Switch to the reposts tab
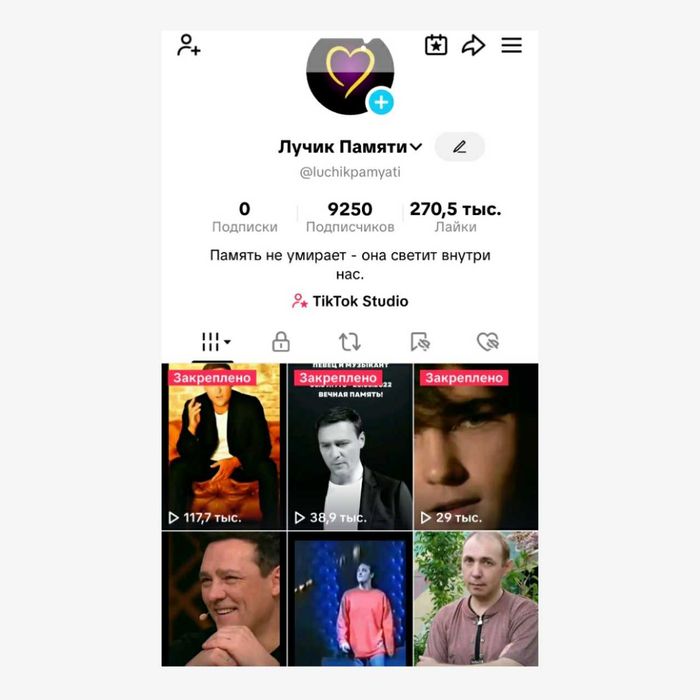The width and height of the screenshot is (700, 700). (350, 342)
